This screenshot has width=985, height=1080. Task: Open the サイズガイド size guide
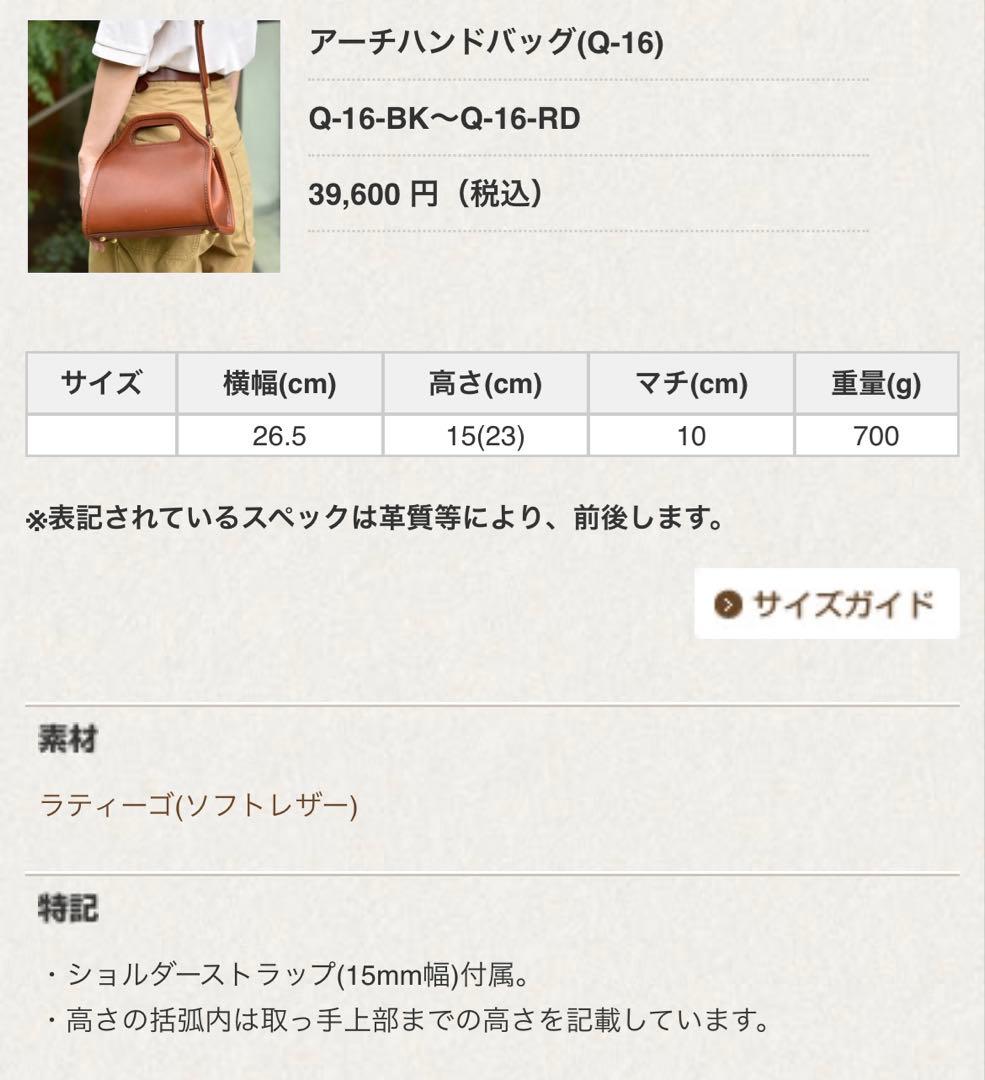point(838,603)
